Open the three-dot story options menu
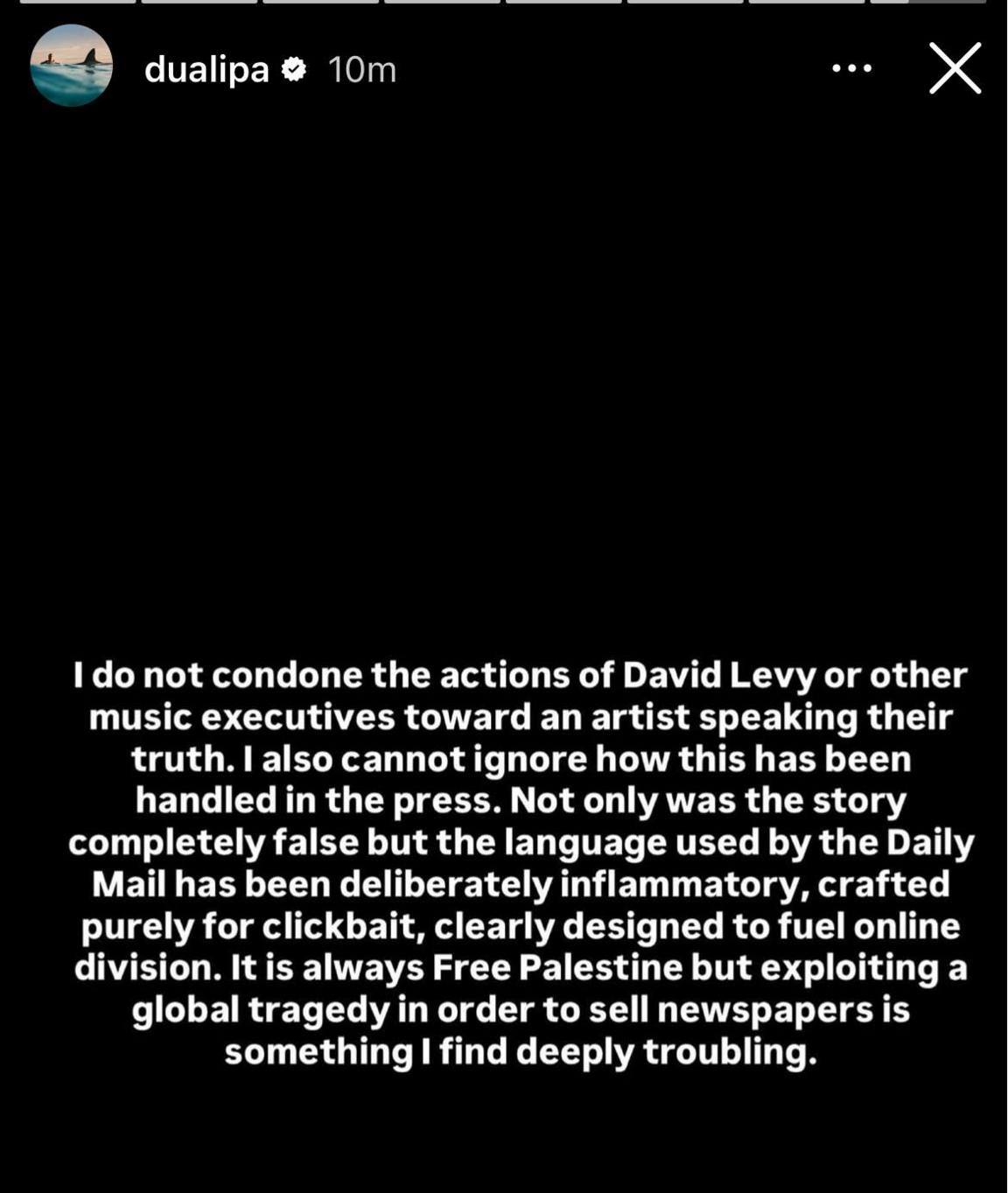 pos(851,68)
